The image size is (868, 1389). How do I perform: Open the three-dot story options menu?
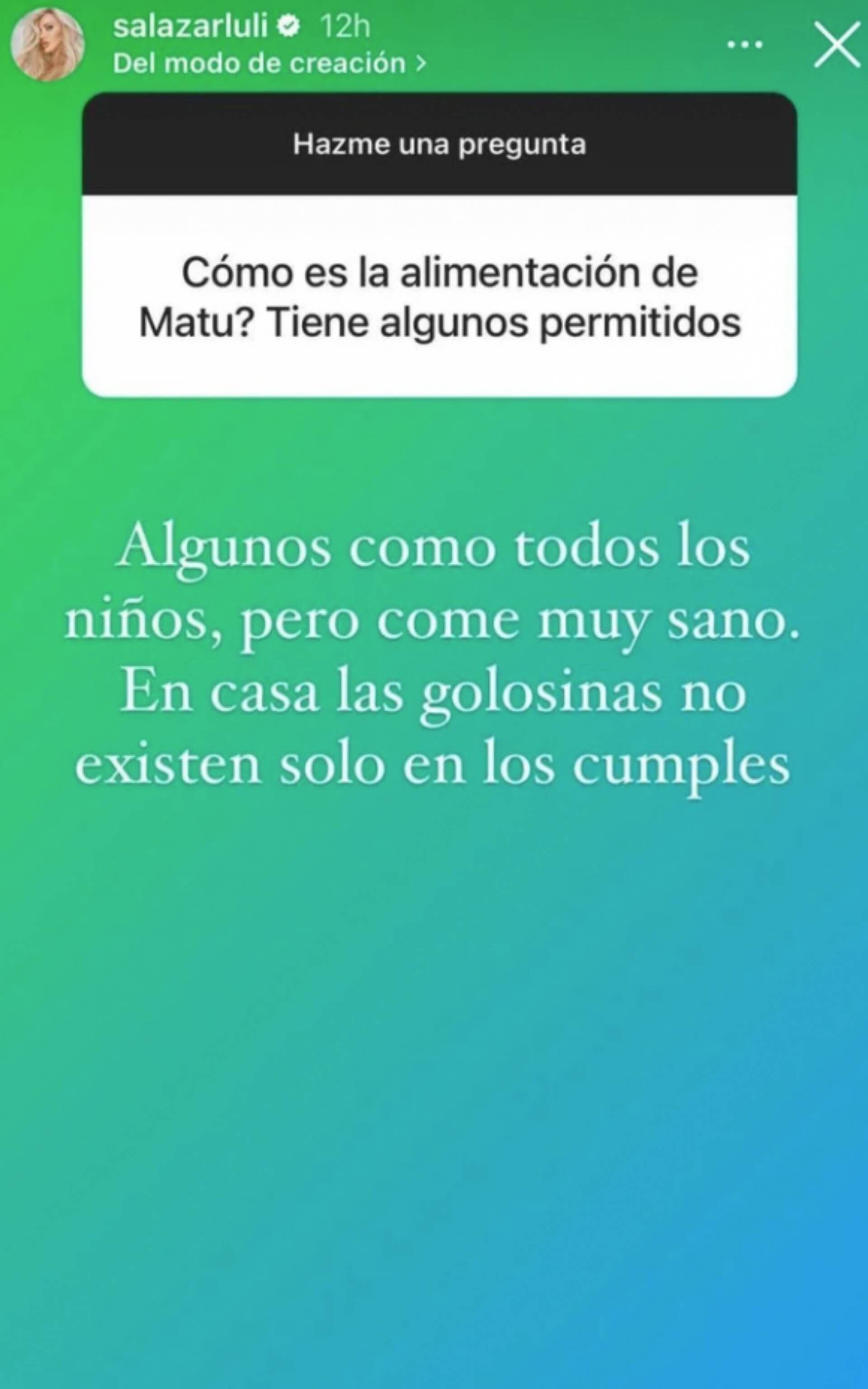[745, 44]
